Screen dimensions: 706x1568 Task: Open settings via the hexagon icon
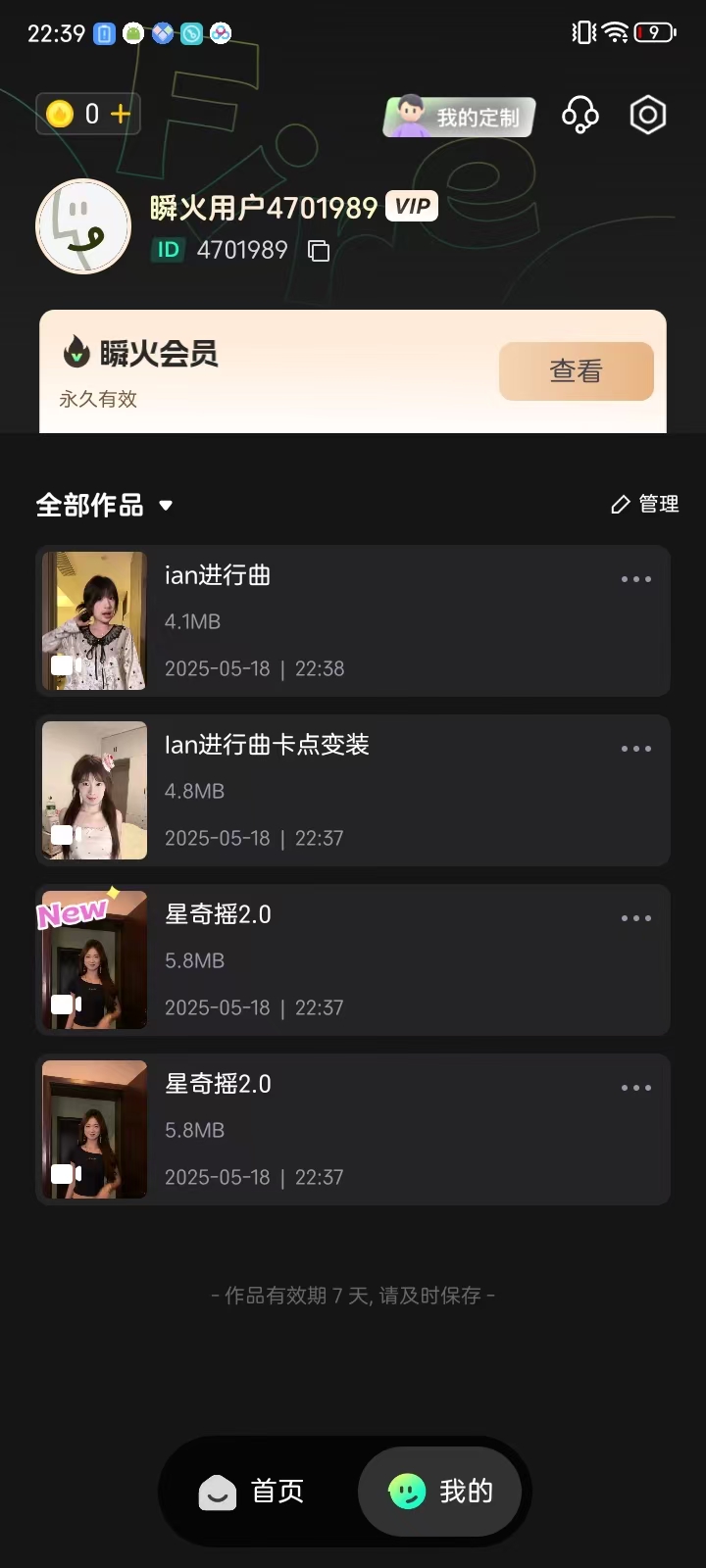pos(647,115)
